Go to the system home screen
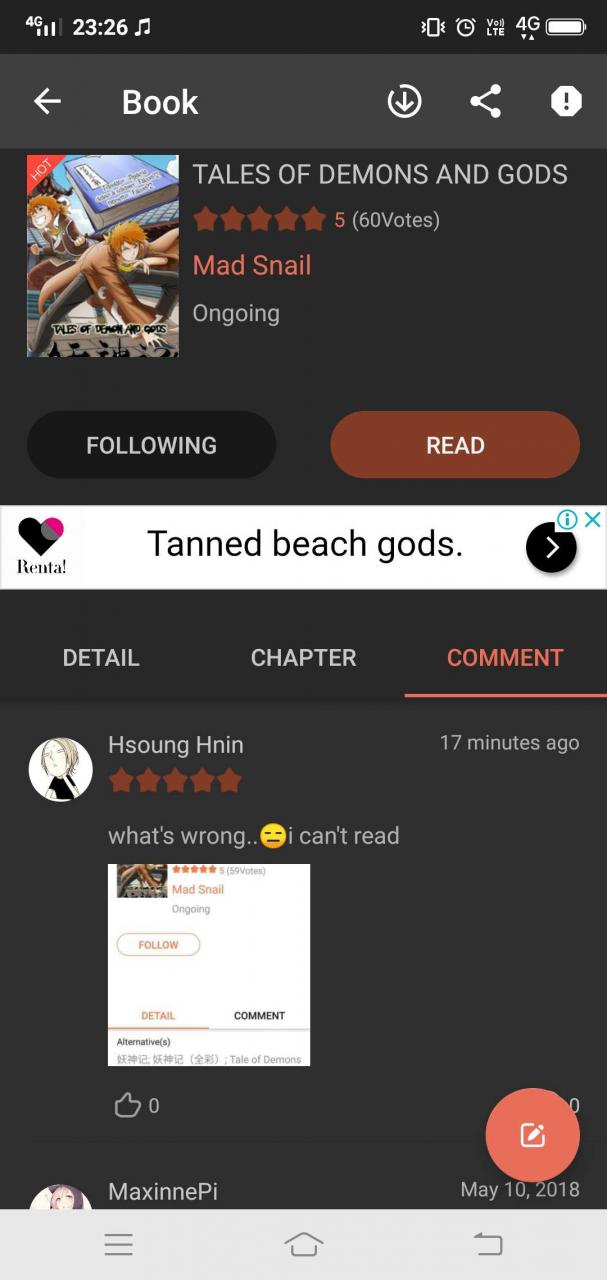This screenshot has height=1280, width=607. coord(303,1244)
